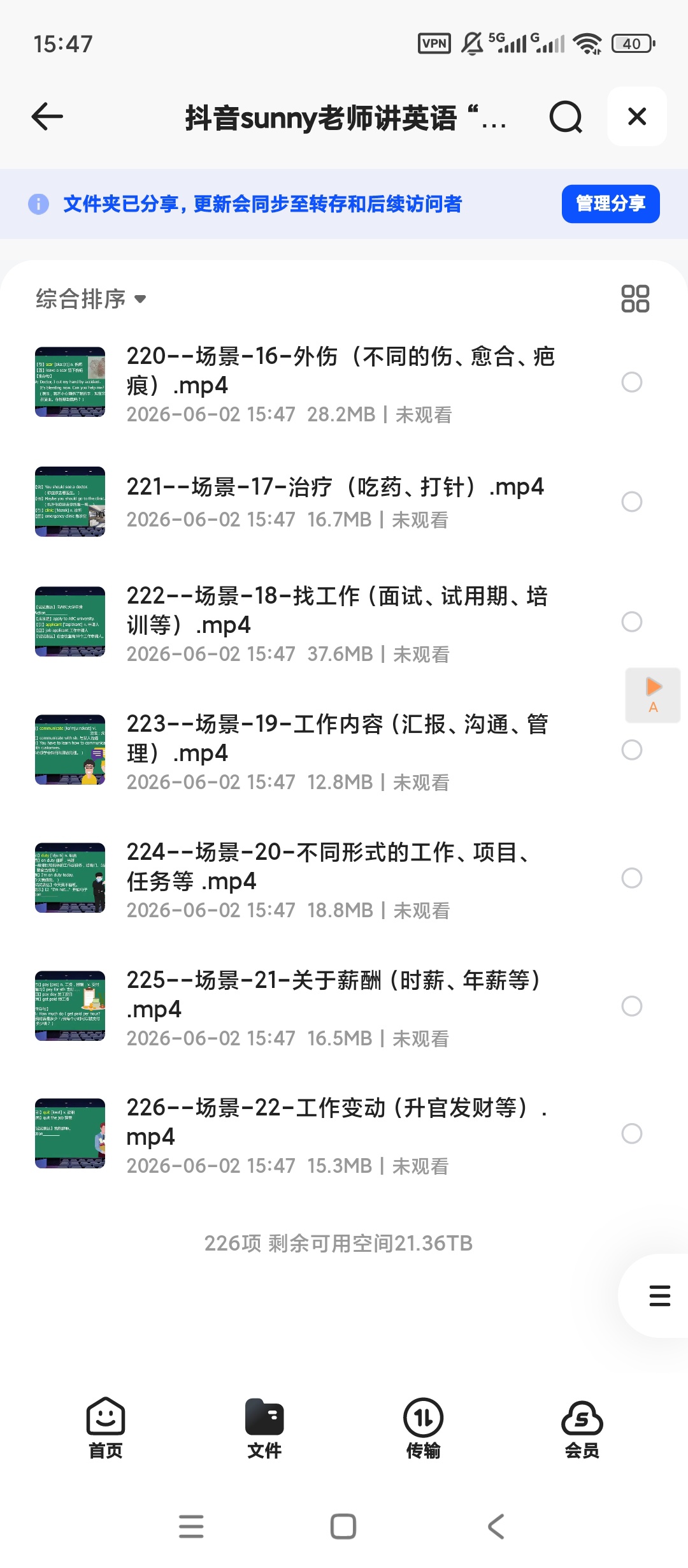Screen dimensions: 688x1568
Task: Tap the floating orange play button
Action: (x=653, y=695)
